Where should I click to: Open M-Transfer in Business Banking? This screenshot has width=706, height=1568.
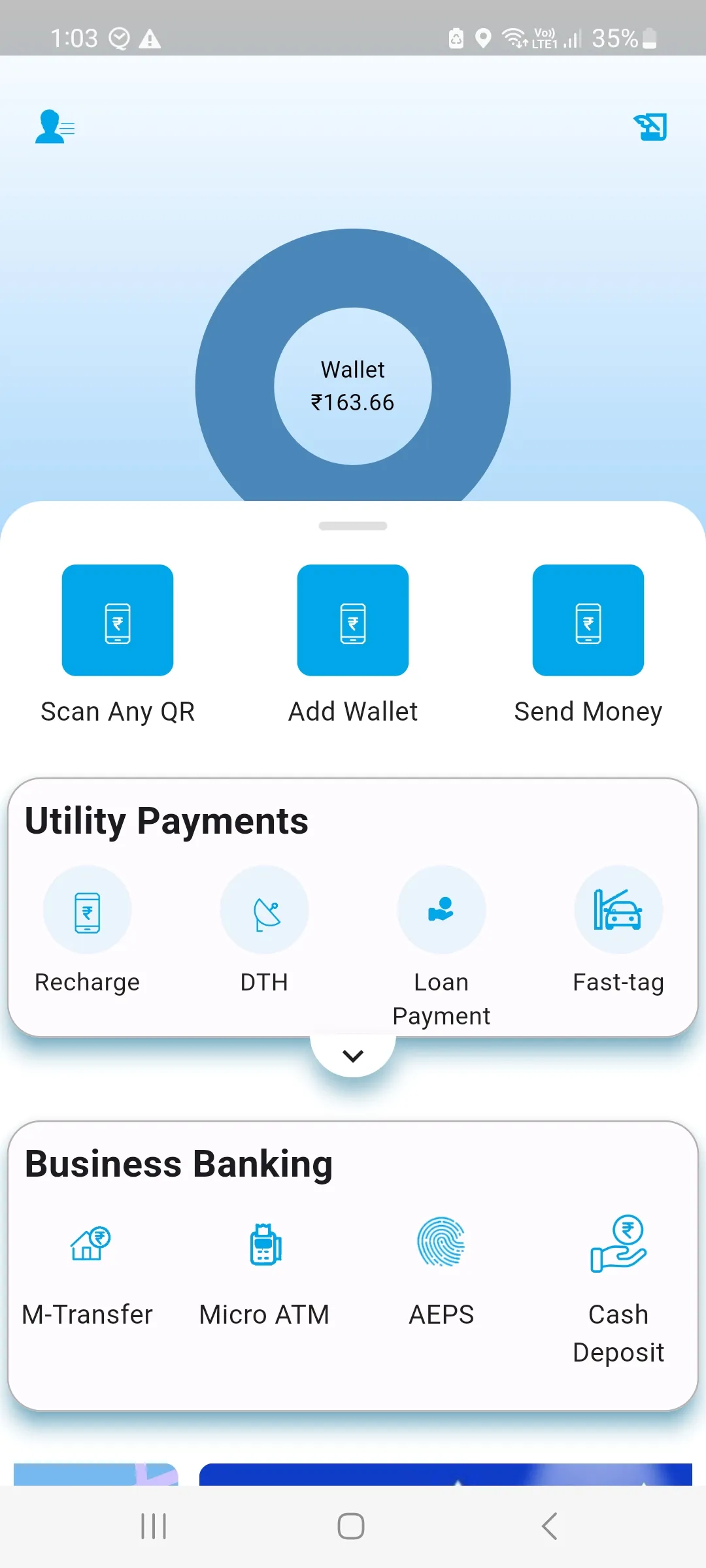click(x=89, y=1244)
